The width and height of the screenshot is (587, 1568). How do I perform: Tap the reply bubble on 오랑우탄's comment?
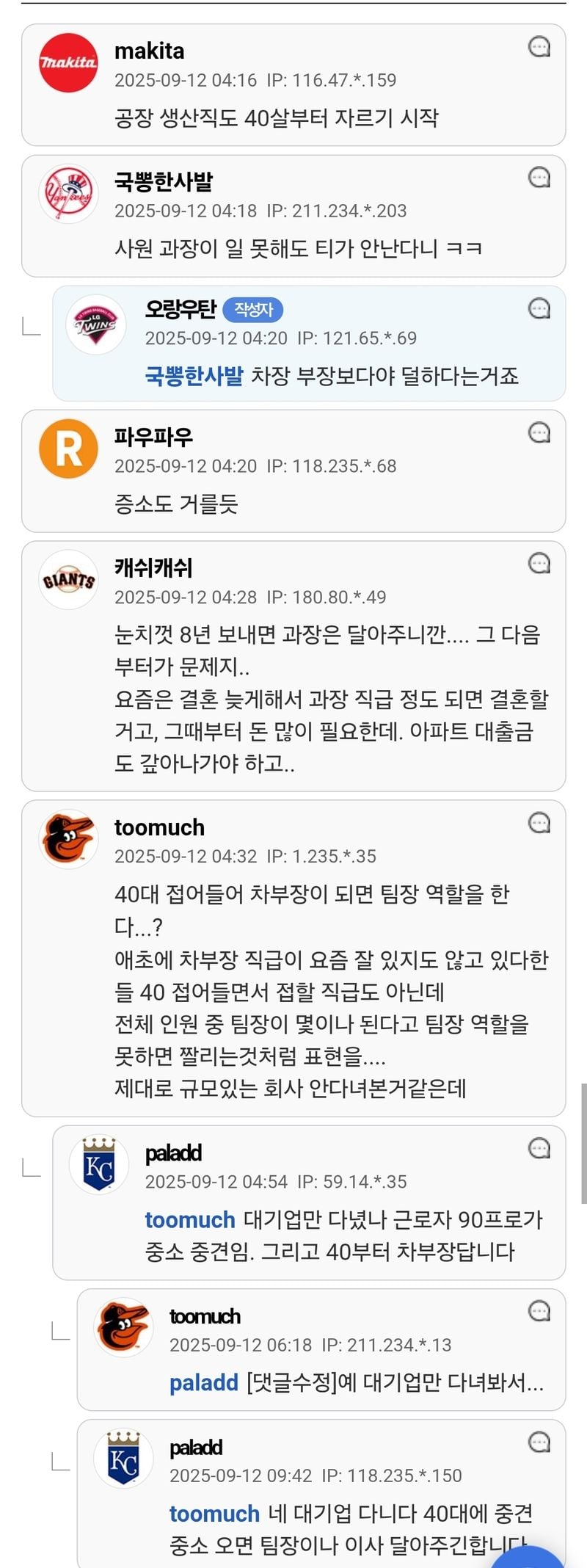pyautogui.click(x=539, y=308)
